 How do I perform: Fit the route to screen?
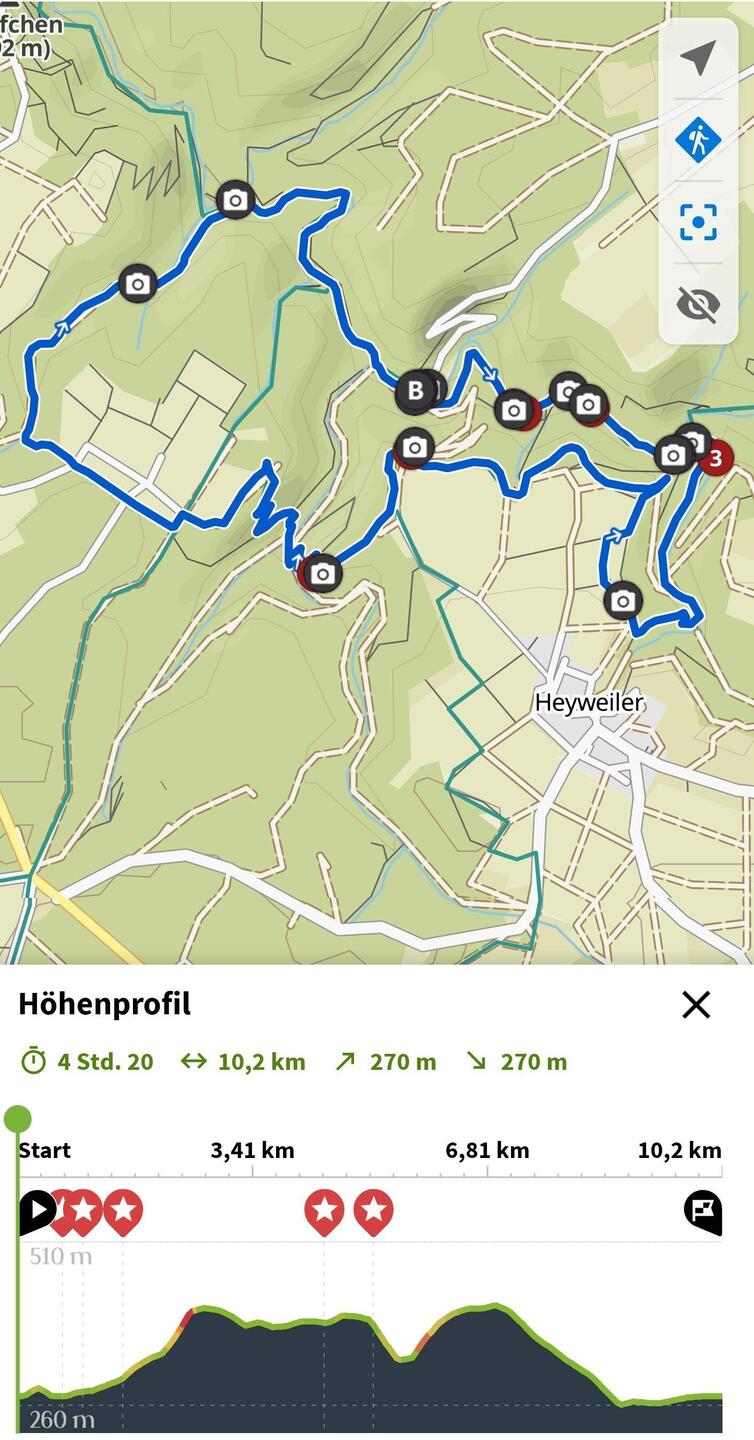698,222
